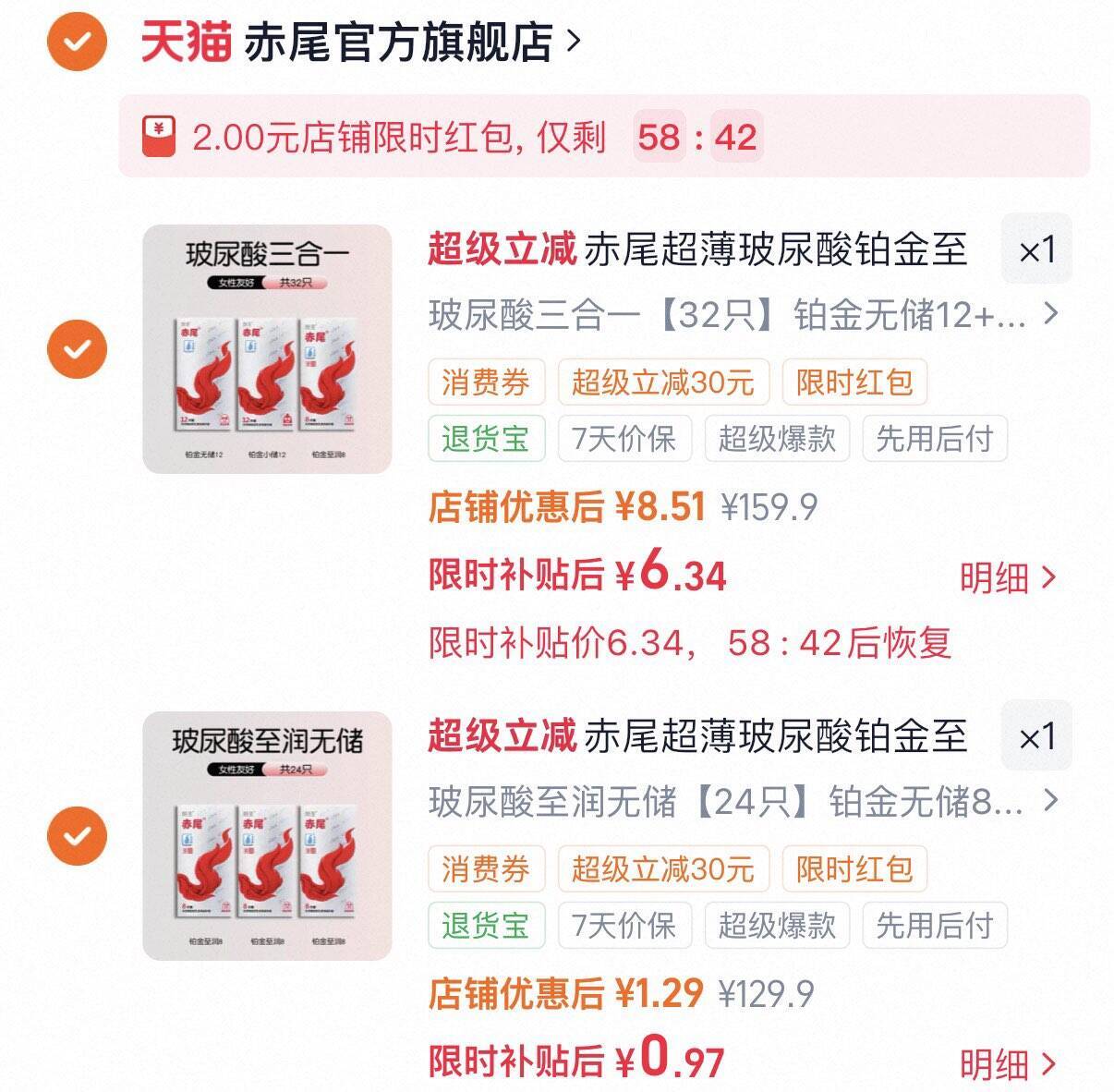
Task: Open 玻尿酸三合一 product image
Action: [267, 349]
